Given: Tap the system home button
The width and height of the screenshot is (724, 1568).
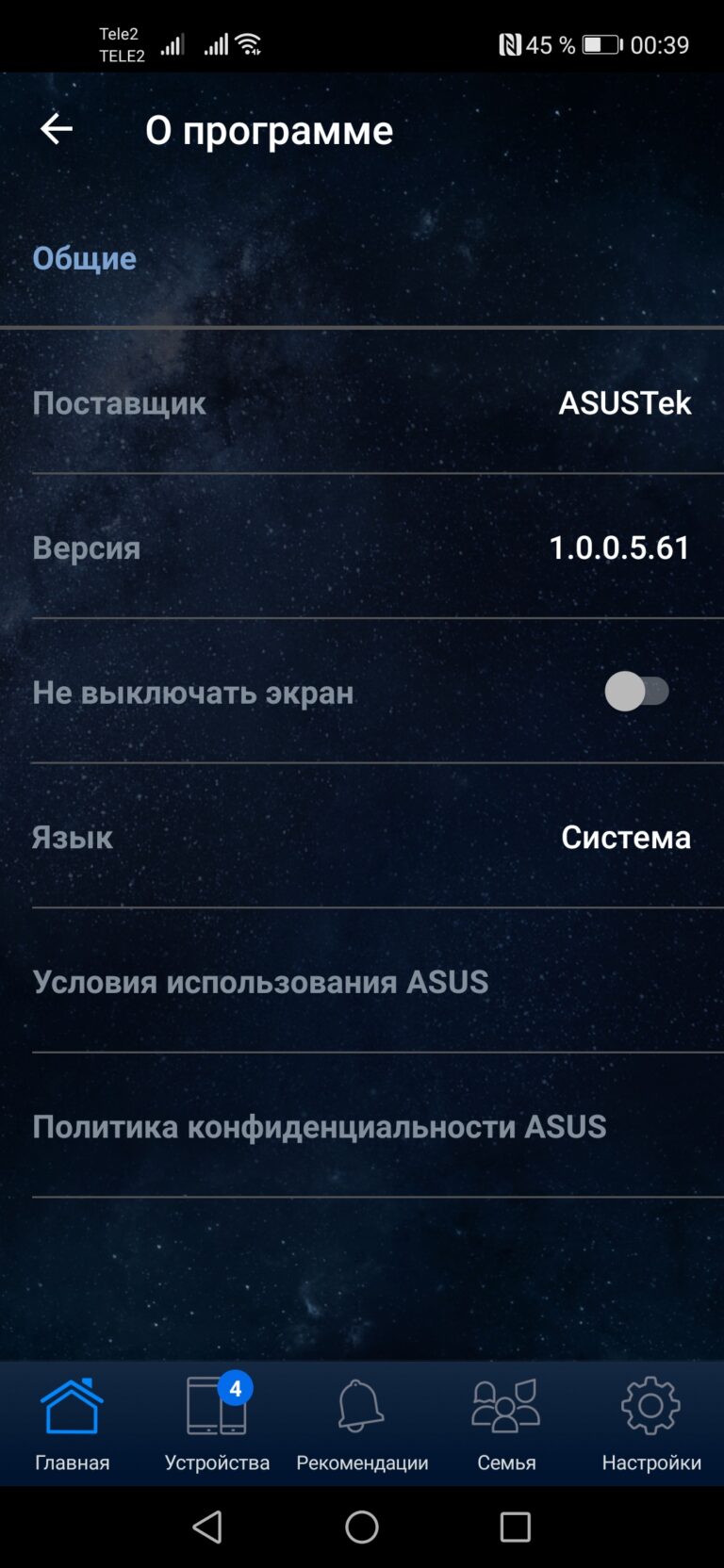Looking at the screenshot, I should [x=362, y=1527].
